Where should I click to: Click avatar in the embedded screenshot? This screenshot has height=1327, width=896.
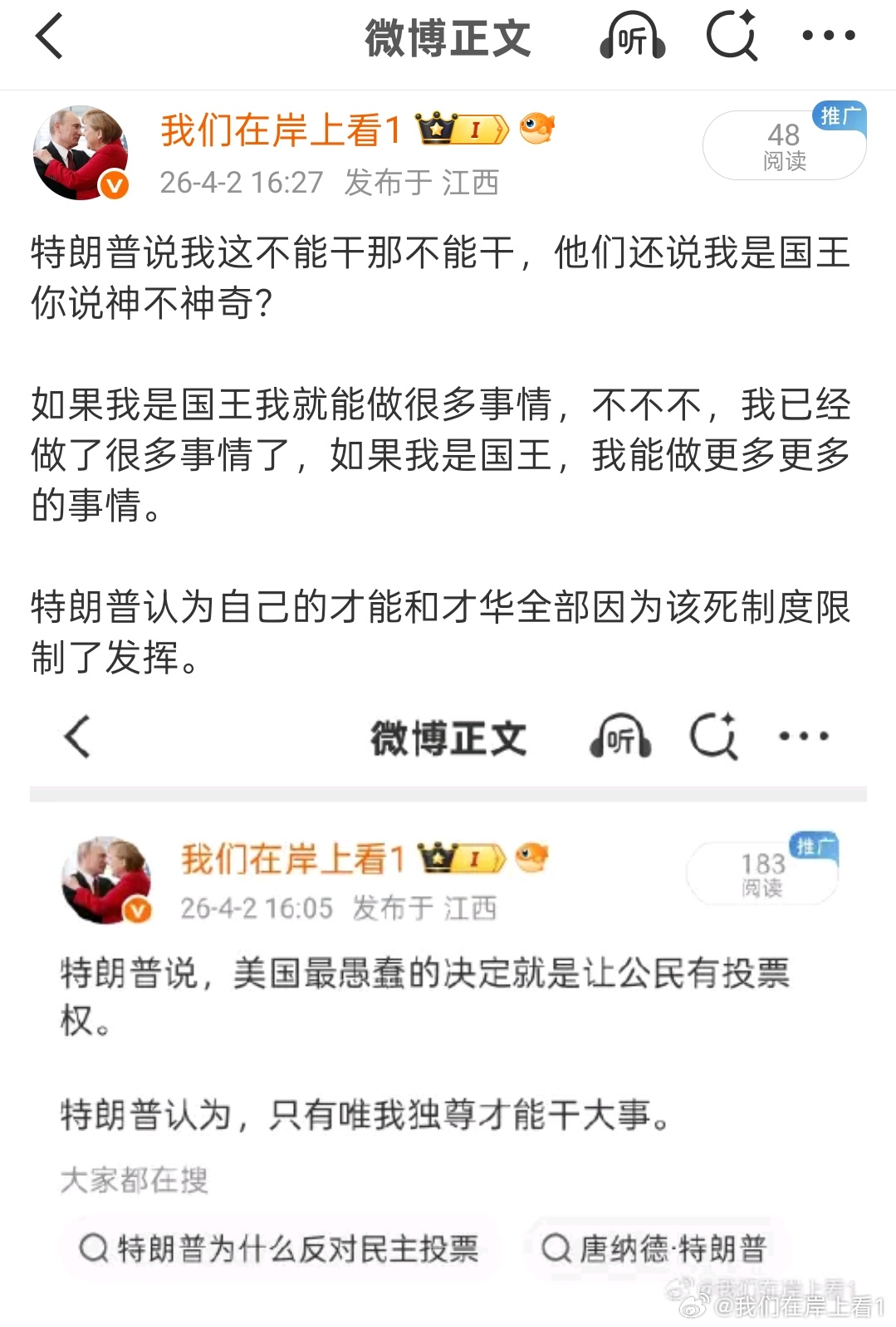[x=105, y=877]
